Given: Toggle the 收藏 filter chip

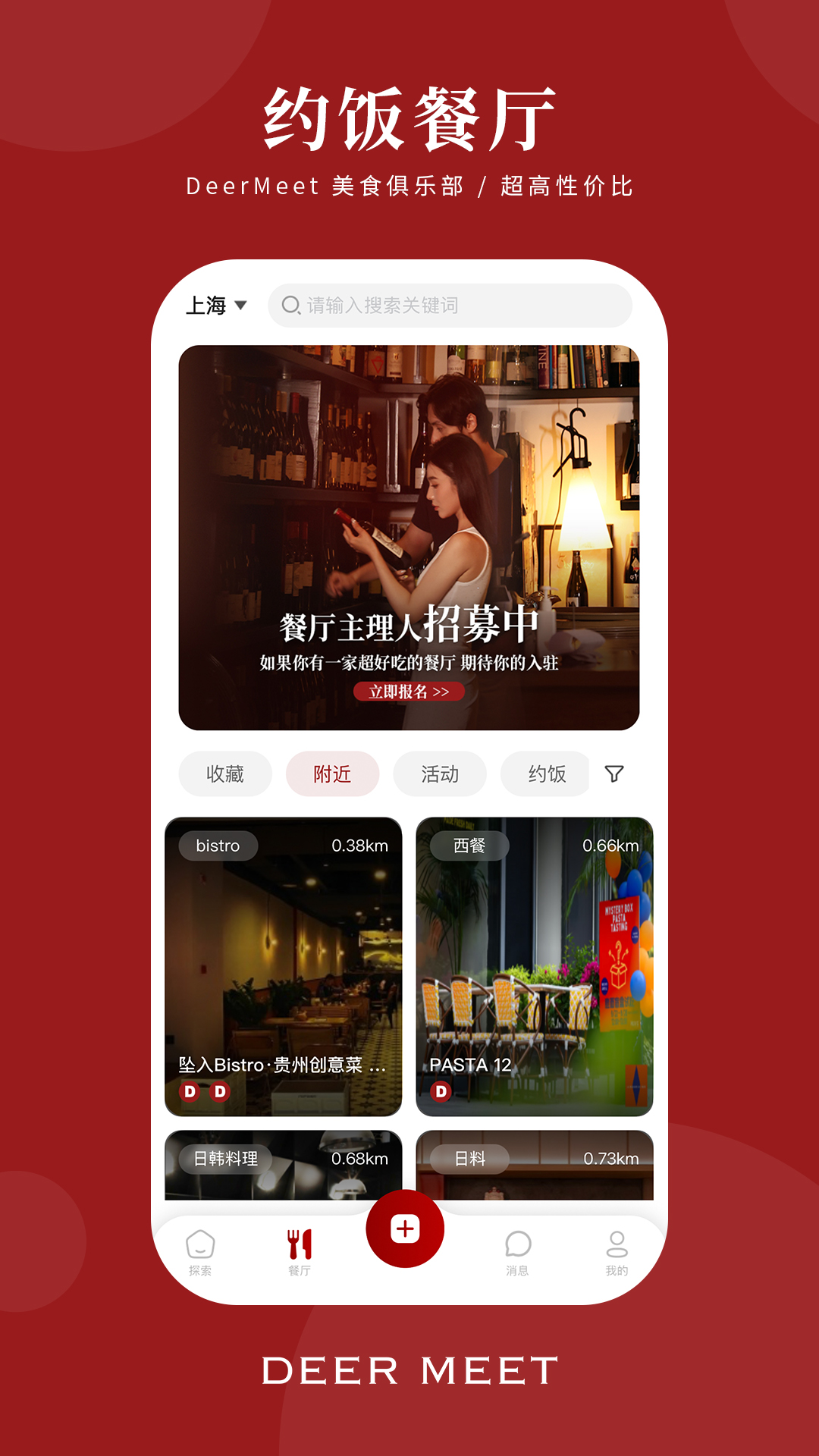Looking at the screenshot, I should click(x=224, y=774).
